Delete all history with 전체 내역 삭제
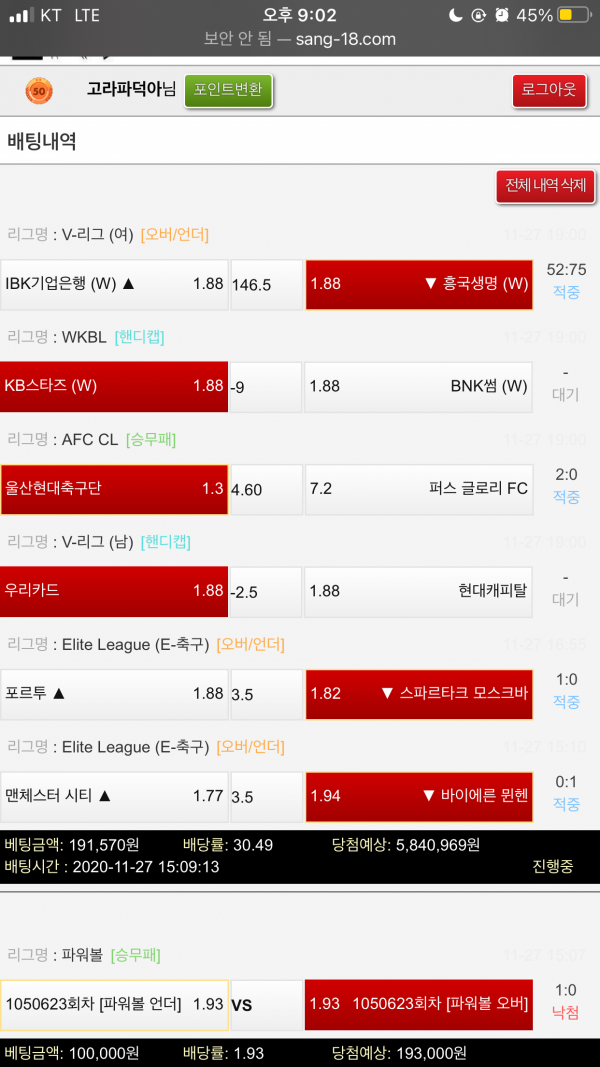Viewport: 600px width, 1067px height. [x=545, y=186]
